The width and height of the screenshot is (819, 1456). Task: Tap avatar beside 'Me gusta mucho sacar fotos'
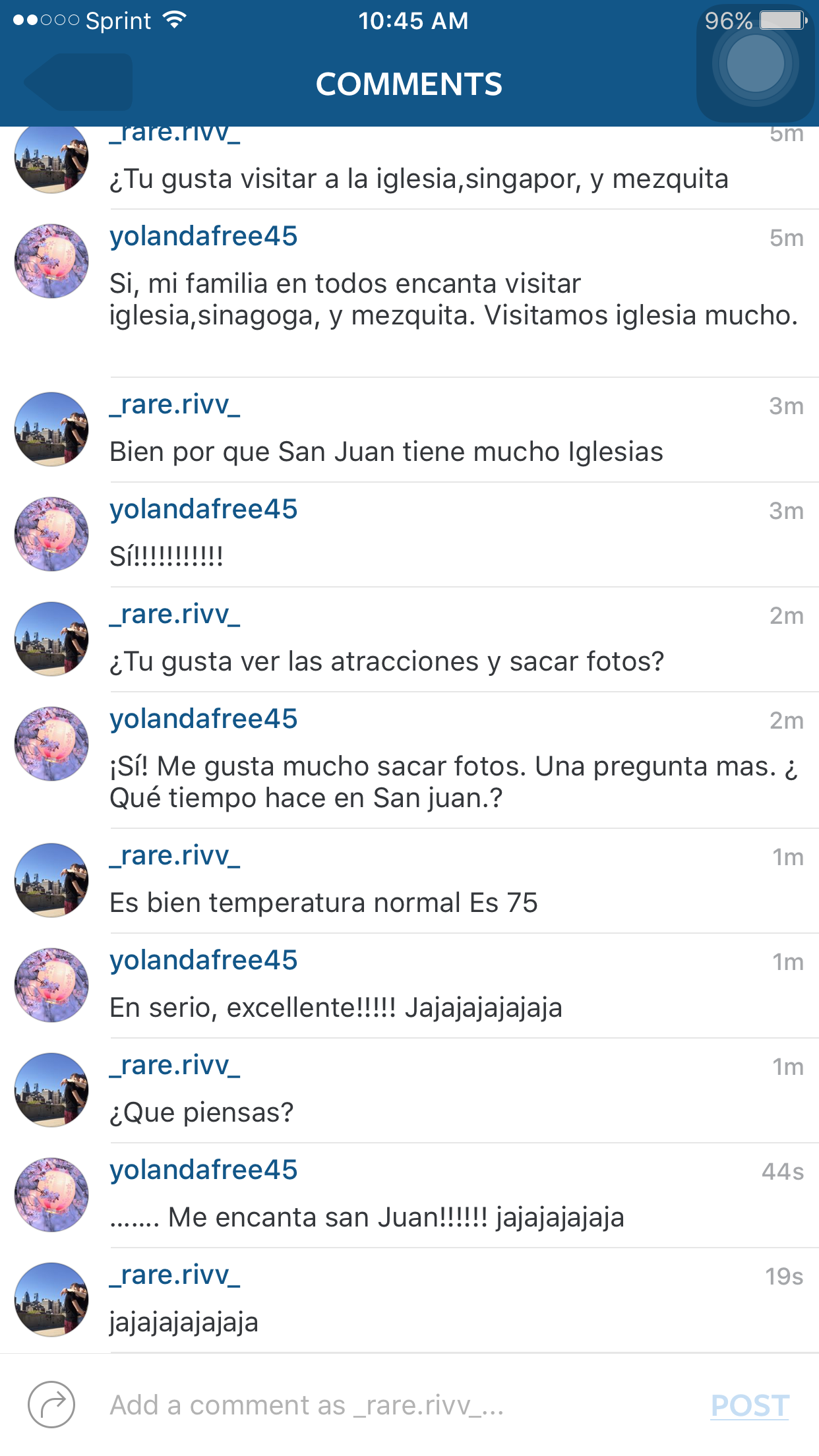[51, 743]
